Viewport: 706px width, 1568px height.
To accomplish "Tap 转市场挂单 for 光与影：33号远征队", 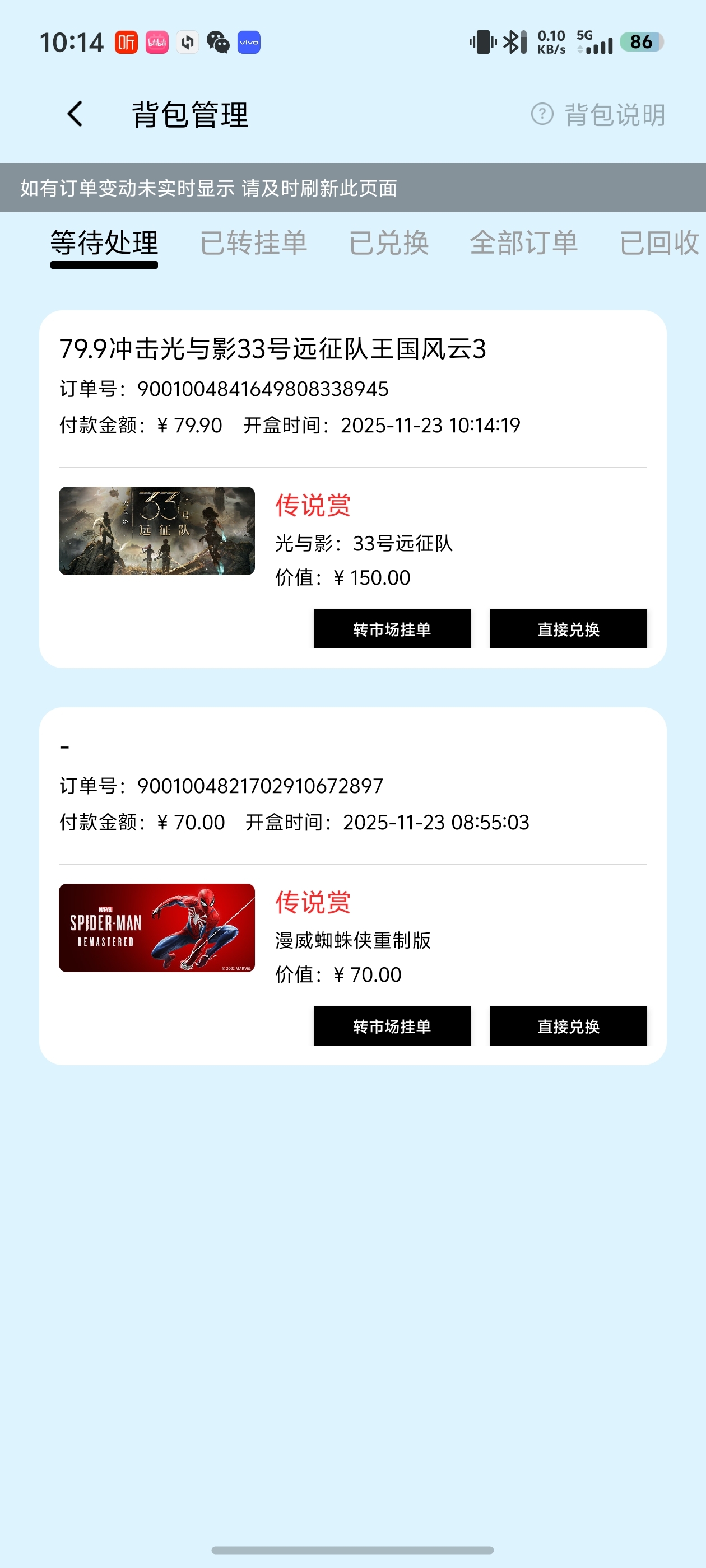I will tap(392, 629).
